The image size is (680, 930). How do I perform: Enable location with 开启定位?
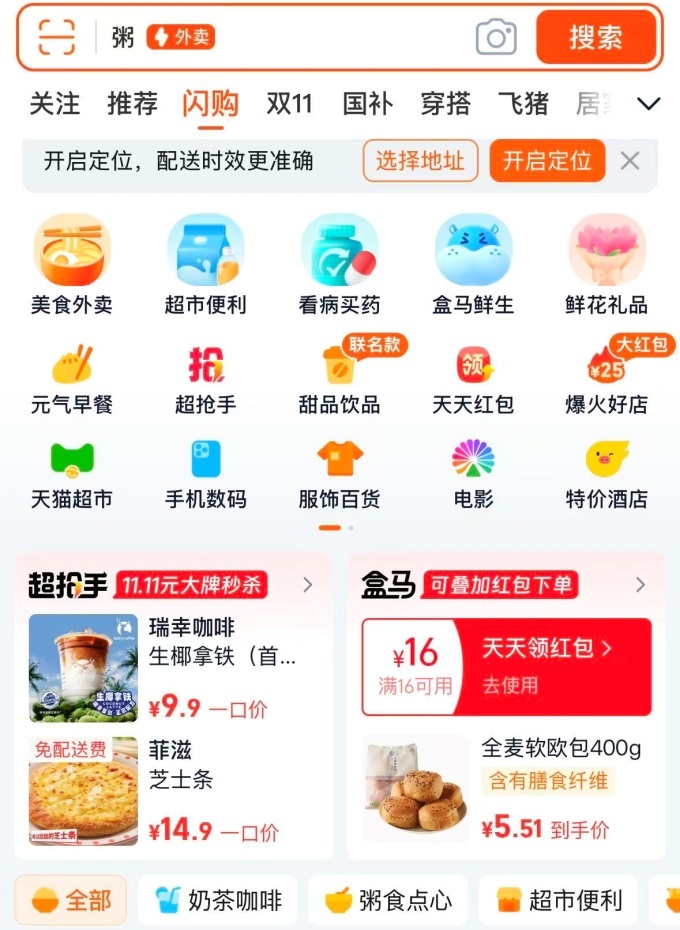coord(547,161)
